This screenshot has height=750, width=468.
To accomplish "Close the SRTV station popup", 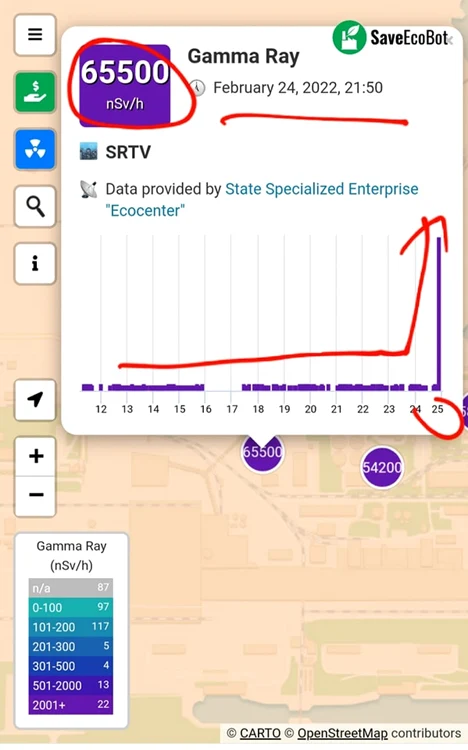I will (450, 40).
